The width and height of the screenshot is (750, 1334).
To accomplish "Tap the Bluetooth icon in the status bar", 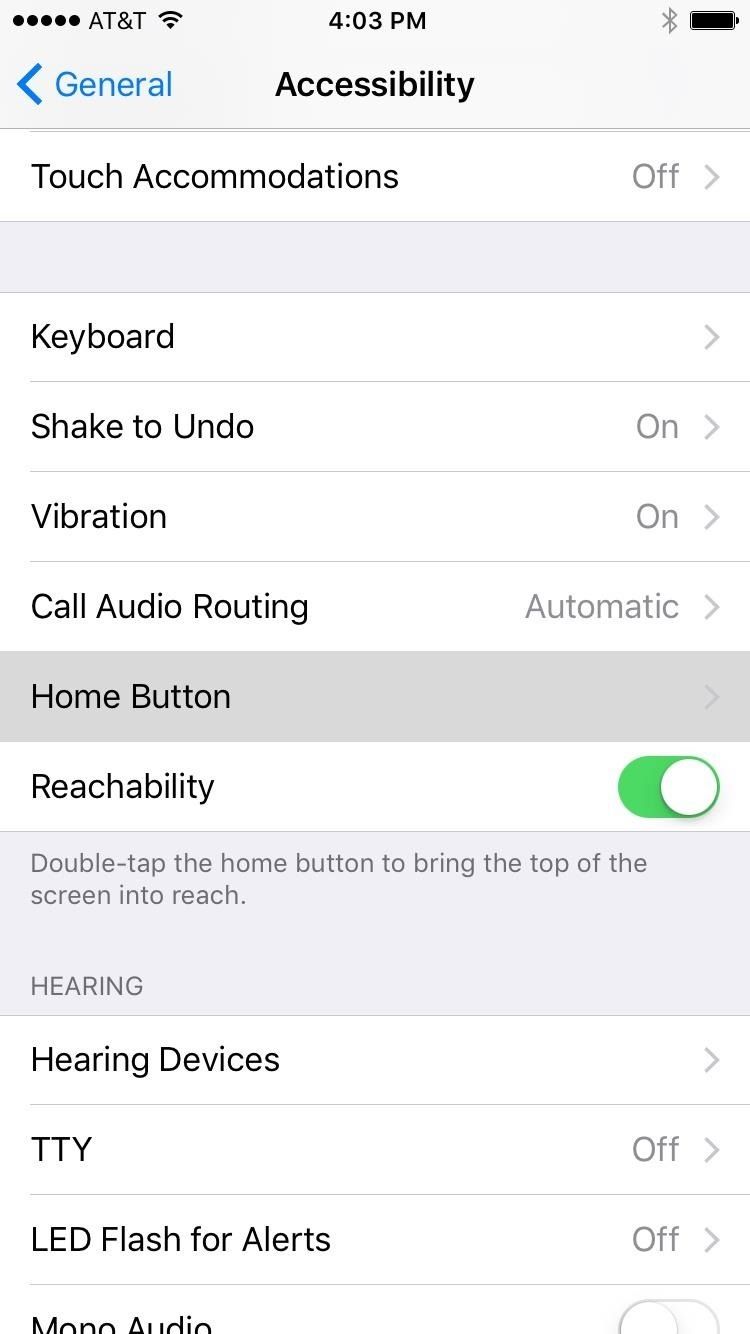I will pos(671,18).
